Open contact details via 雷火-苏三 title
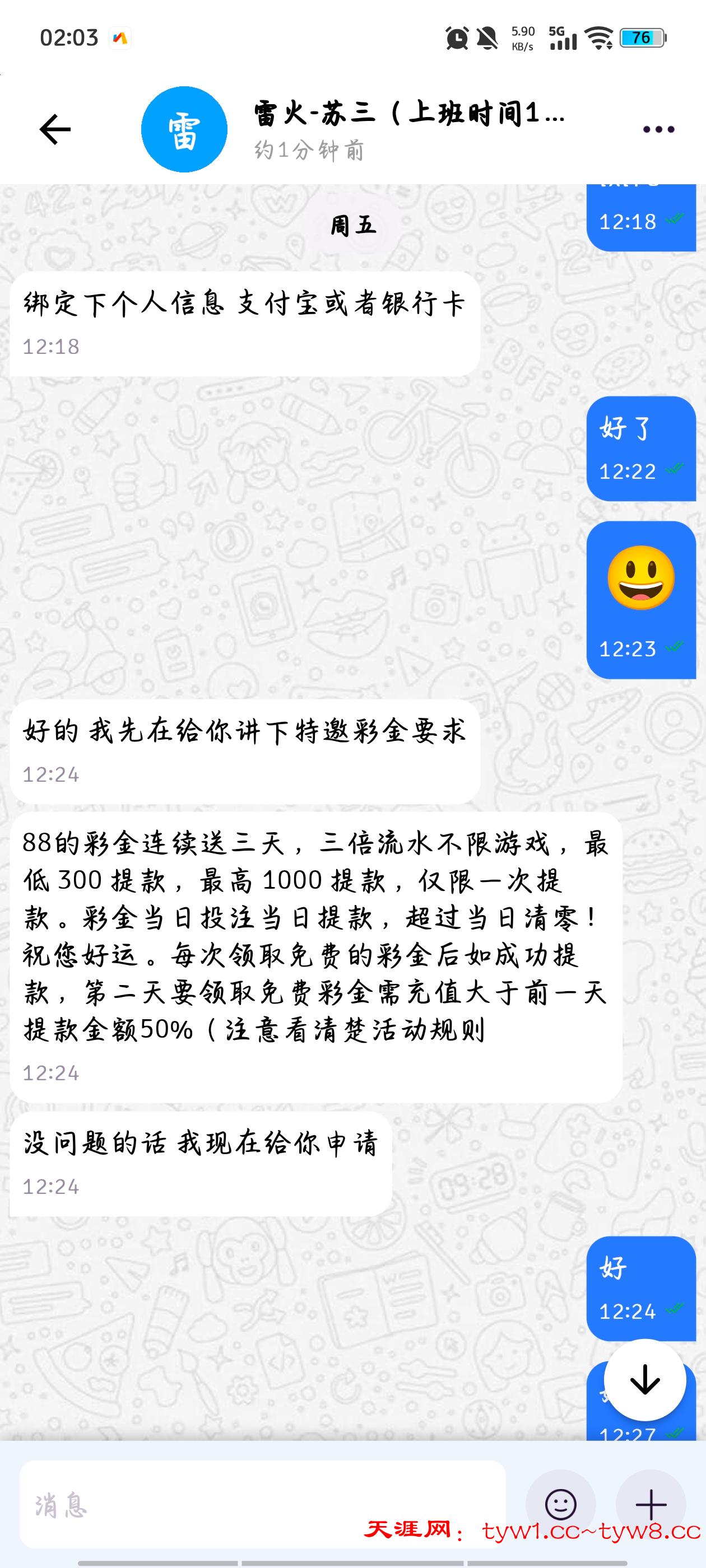The width and height of the screenshot is (706, 1568). coord(410,114)
